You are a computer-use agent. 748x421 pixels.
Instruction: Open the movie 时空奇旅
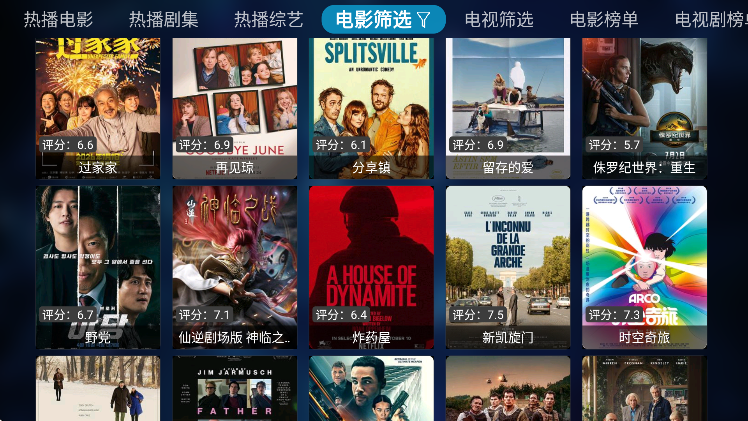644,266
